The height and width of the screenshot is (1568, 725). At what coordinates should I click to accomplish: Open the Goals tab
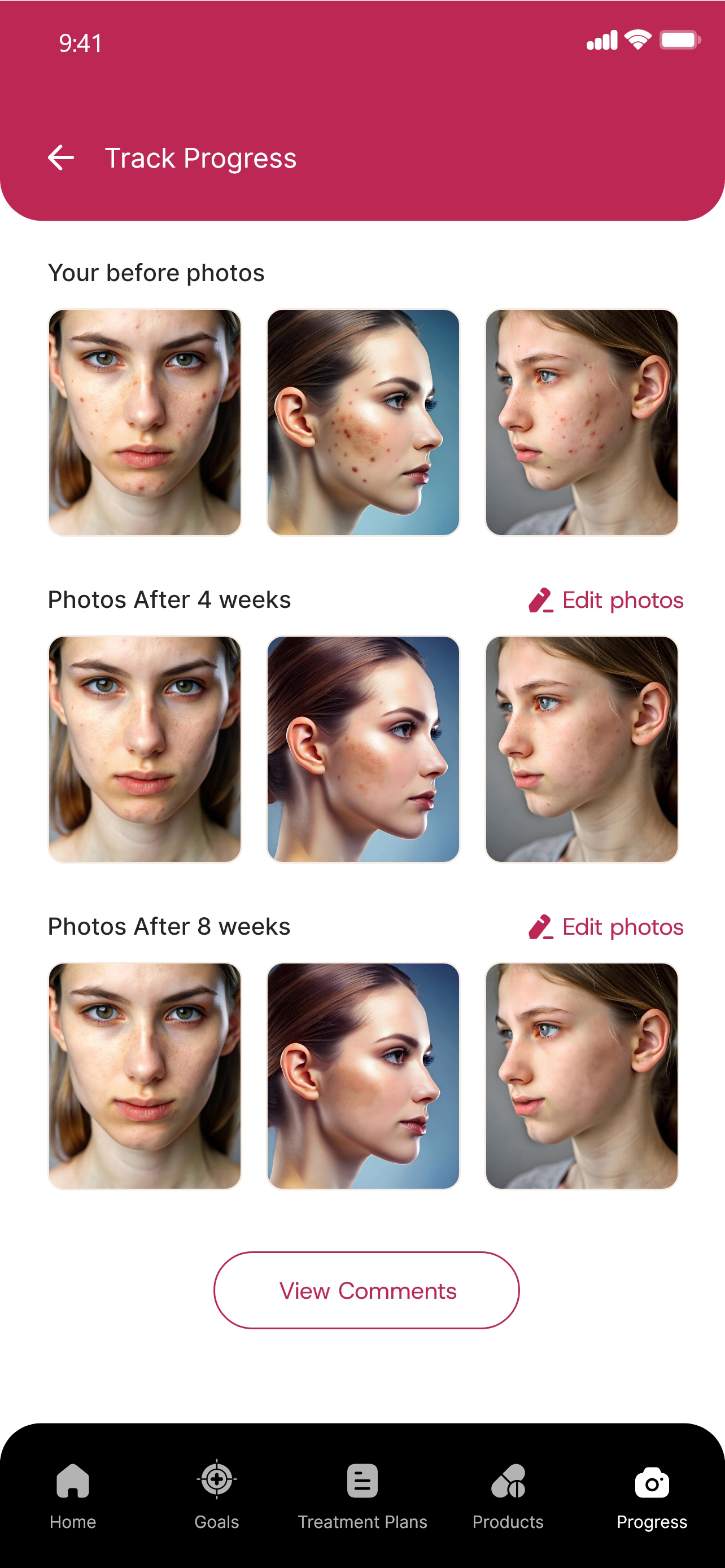coord(217,1495)
